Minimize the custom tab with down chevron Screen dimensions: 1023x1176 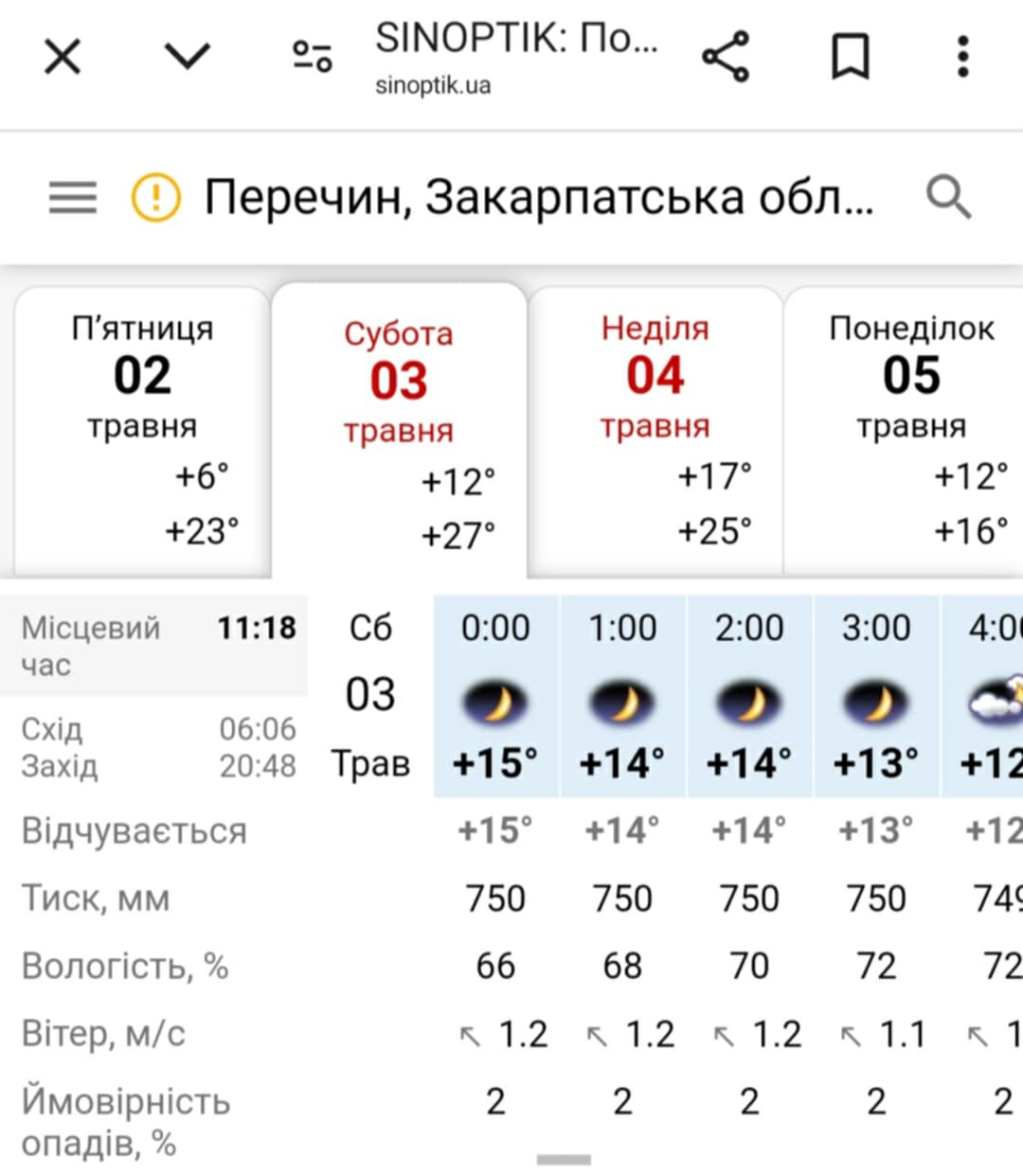(187, 57)
